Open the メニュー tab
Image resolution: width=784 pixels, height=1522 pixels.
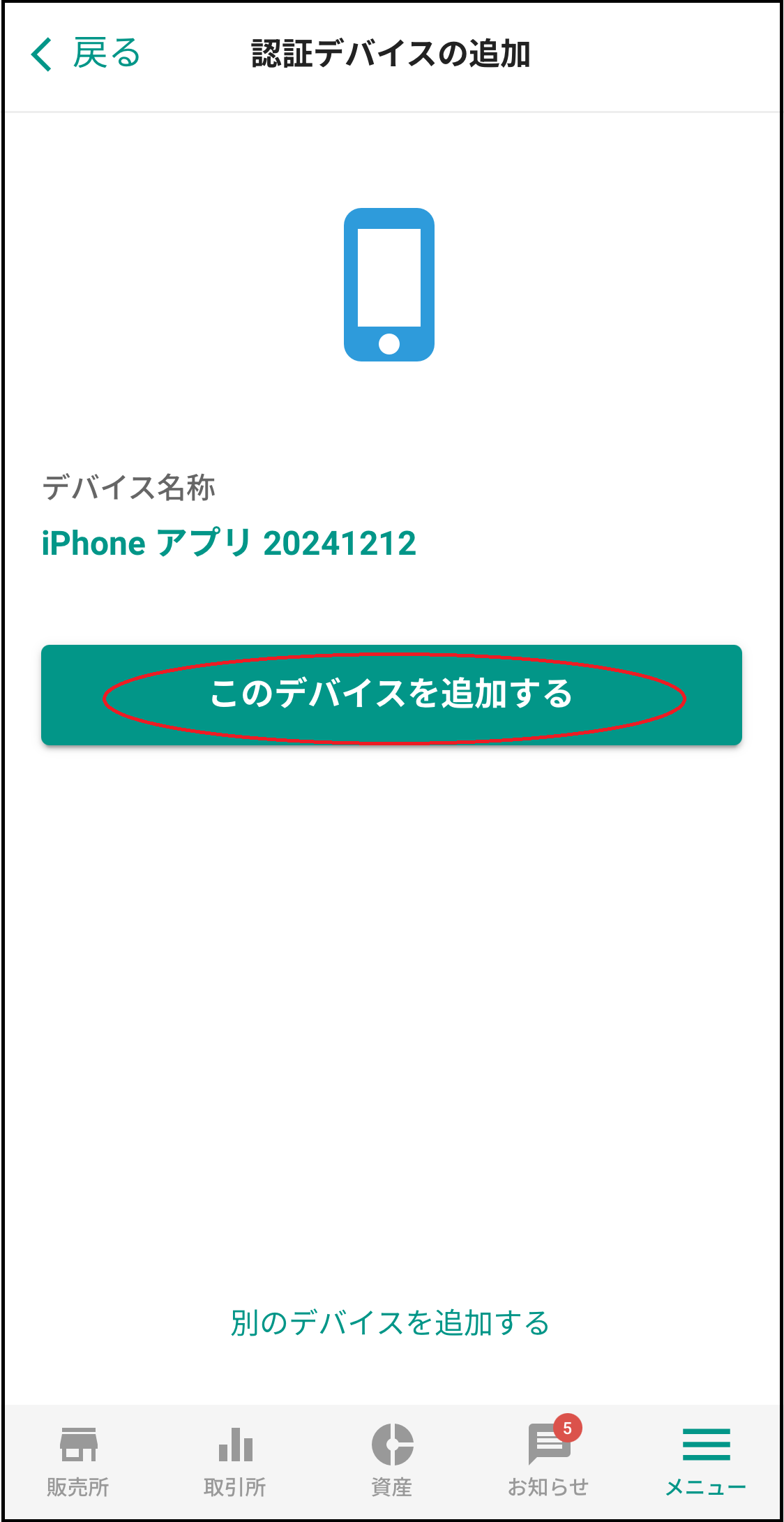[706, 1463]
